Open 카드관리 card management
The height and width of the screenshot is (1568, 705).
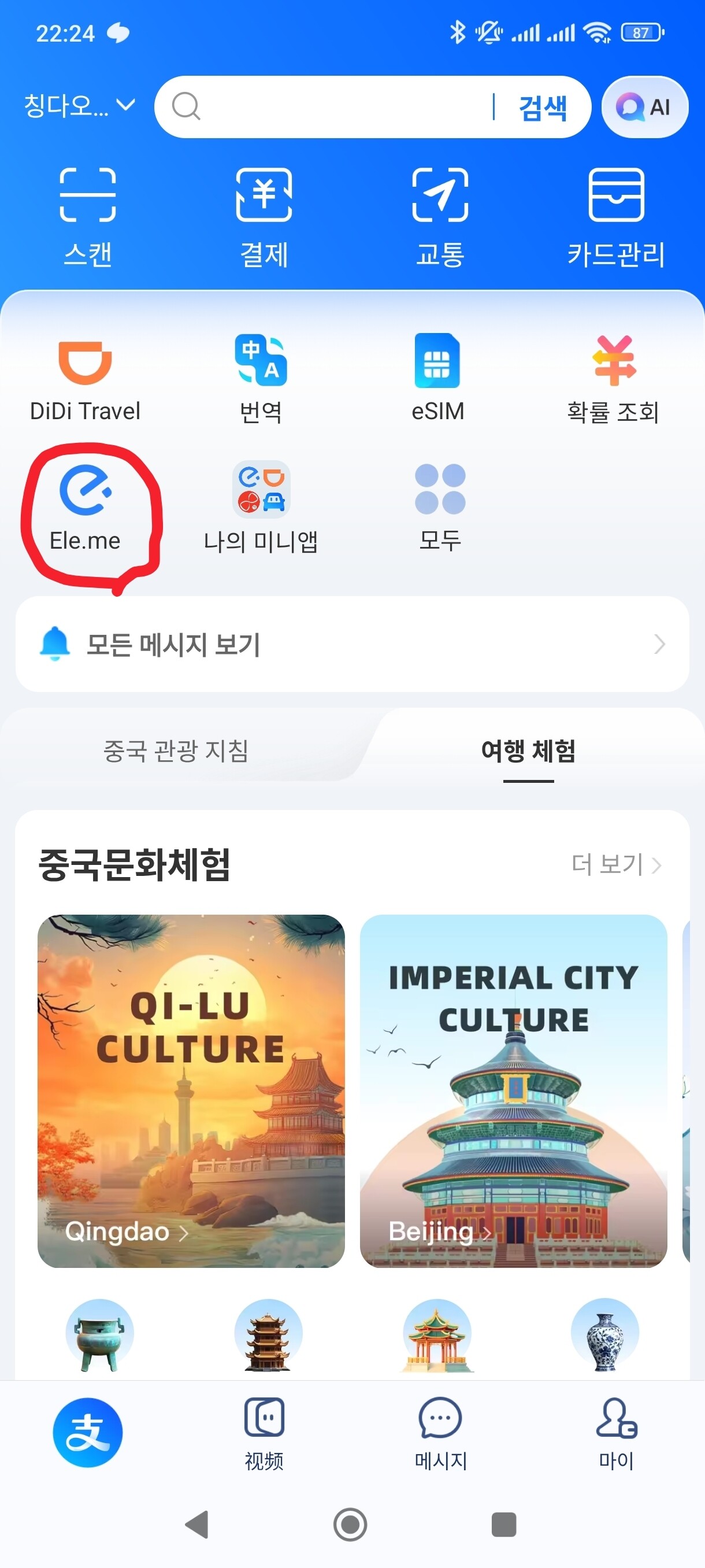(x=615, y=216)
